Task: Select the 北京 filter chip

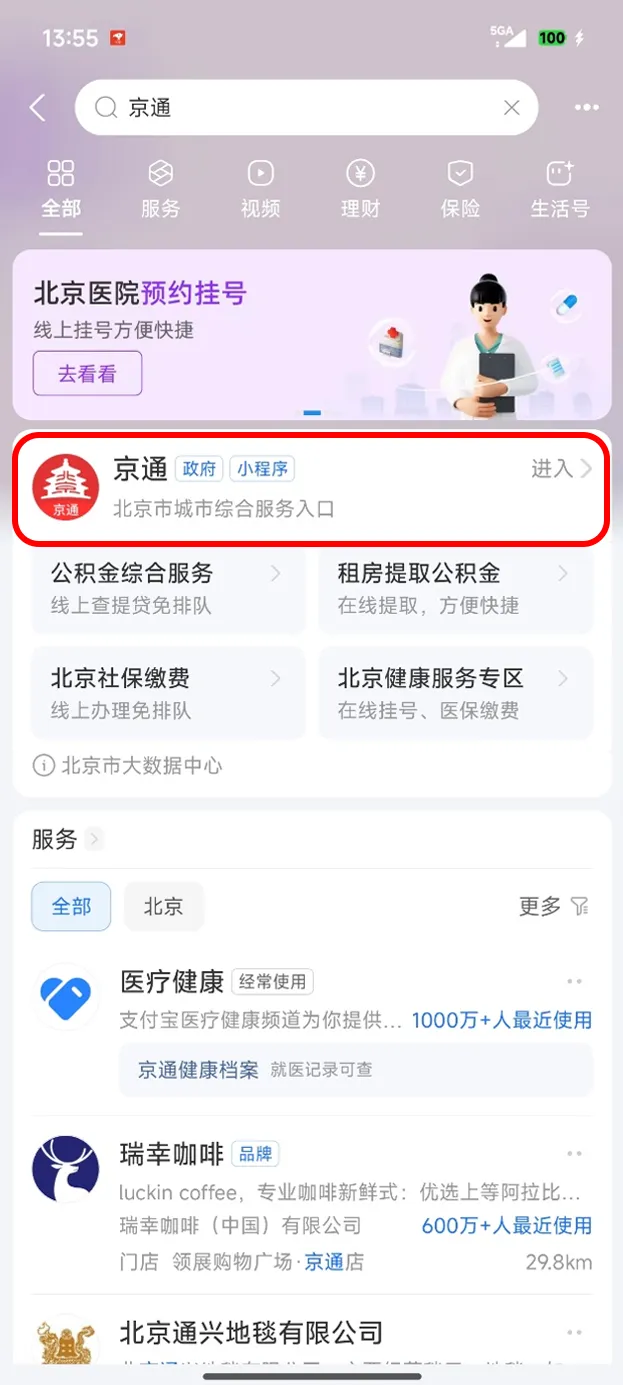Action: click(x=163, y=906)
